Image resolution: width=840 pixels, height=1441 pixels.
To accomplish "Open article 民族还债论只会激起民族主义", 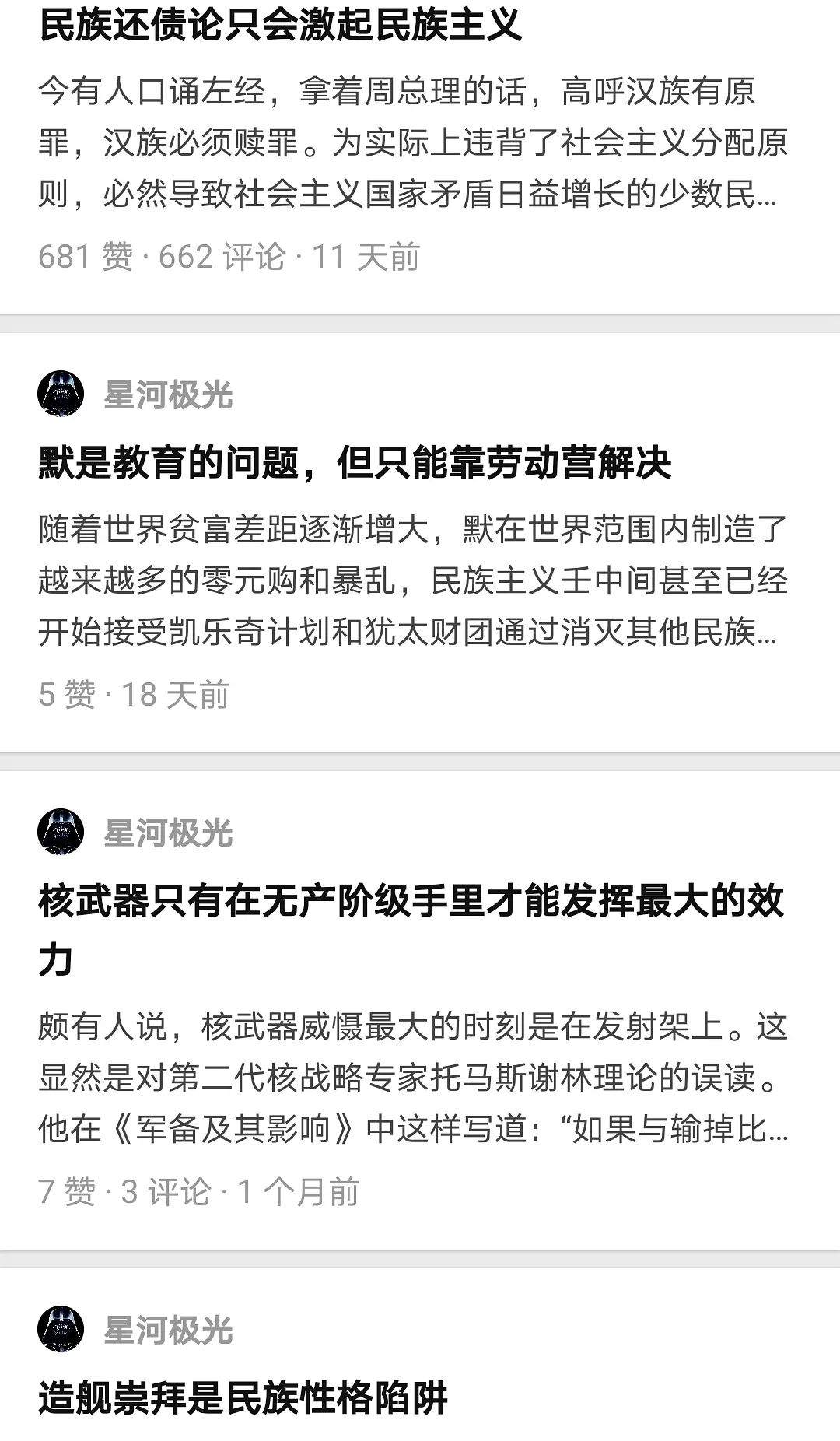I will pos(280,25).
